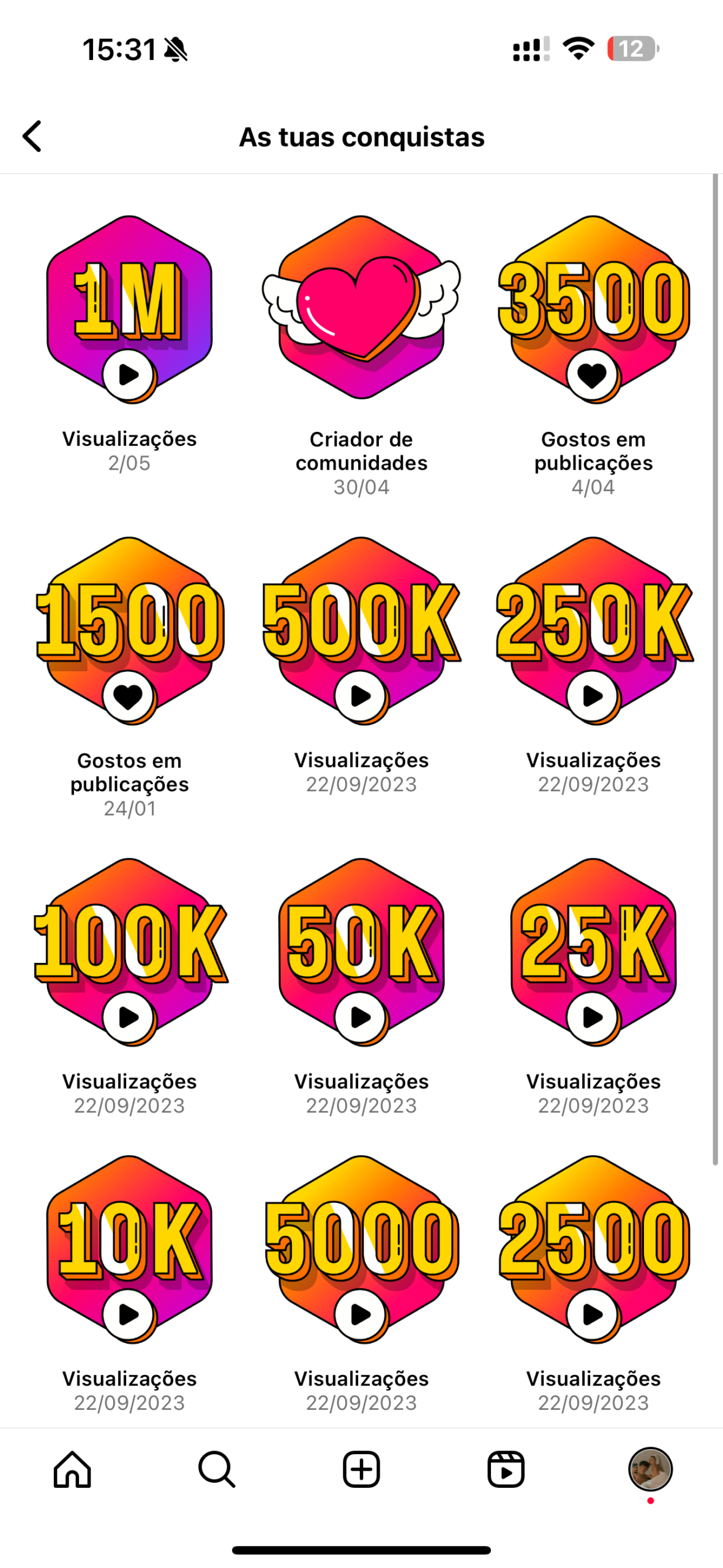723x1568 pixels.
Task: Switch to the Reels tab
Action: (x=506, y=1469)
